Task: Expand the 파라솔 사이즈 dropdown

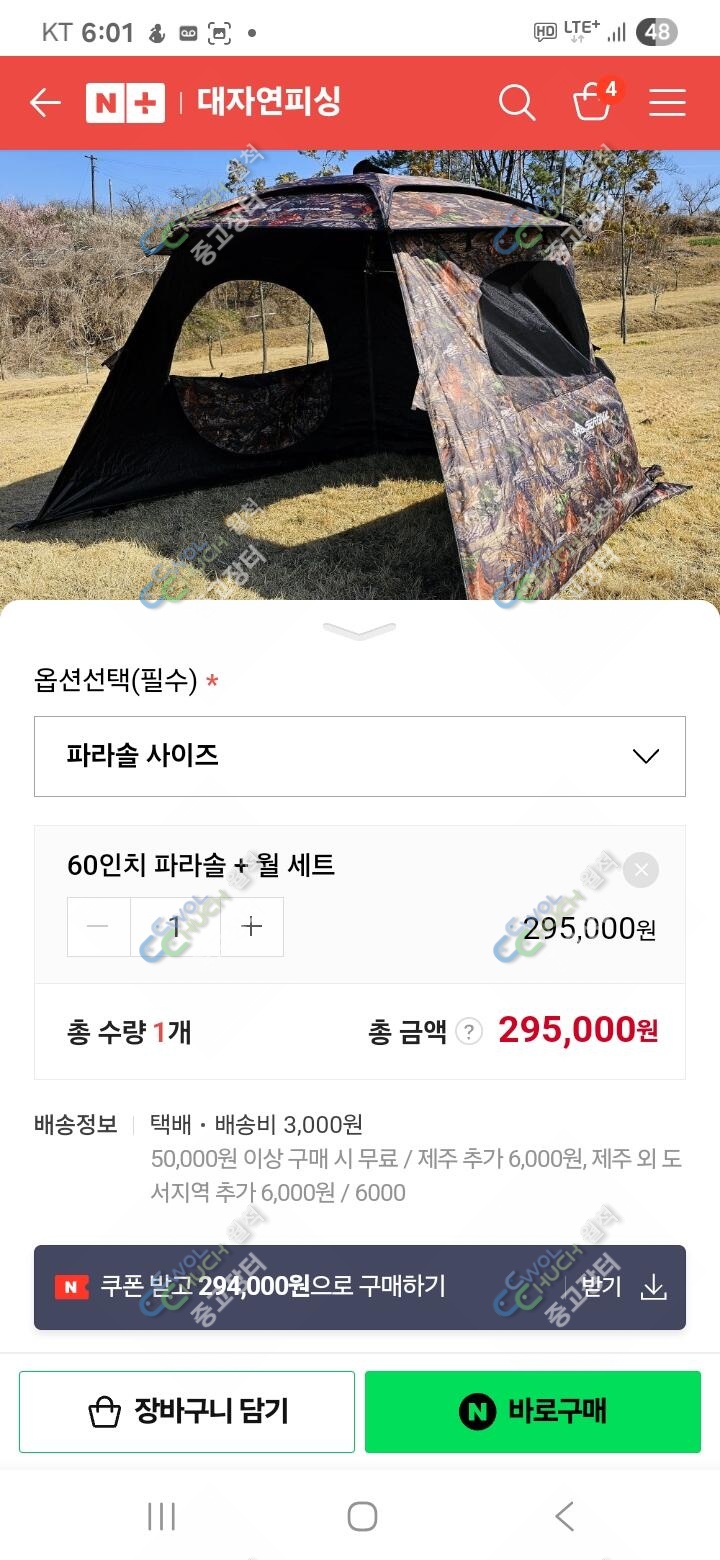Action: 360,756
